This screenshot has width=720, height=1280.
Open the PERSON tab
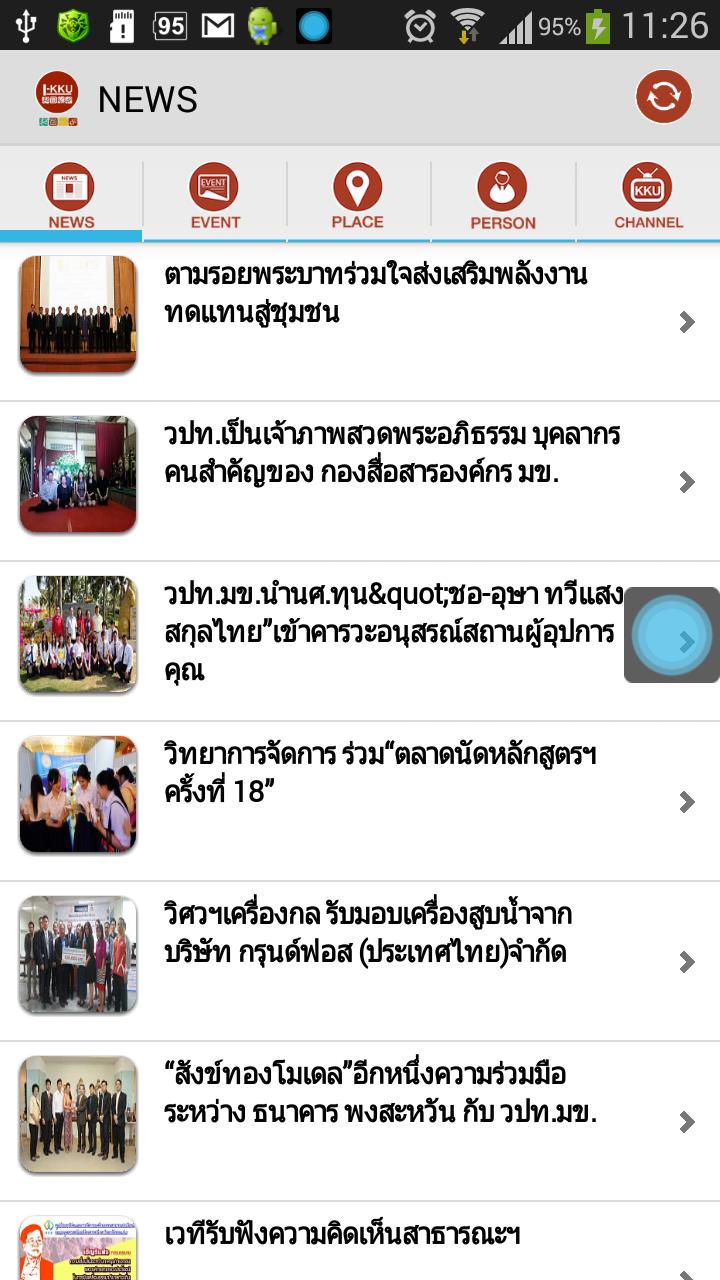502,196
